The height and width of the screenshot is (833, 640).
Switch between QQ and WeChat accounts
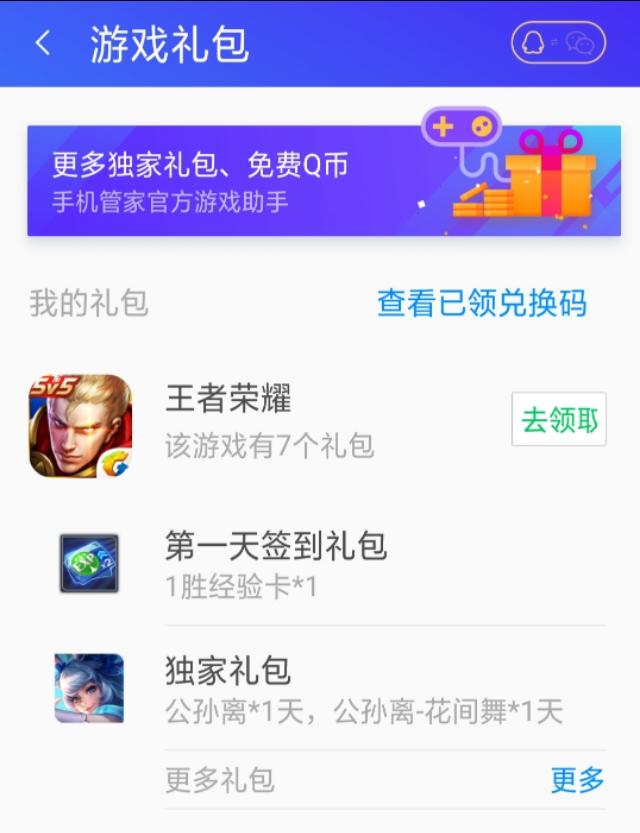point(558,43)
